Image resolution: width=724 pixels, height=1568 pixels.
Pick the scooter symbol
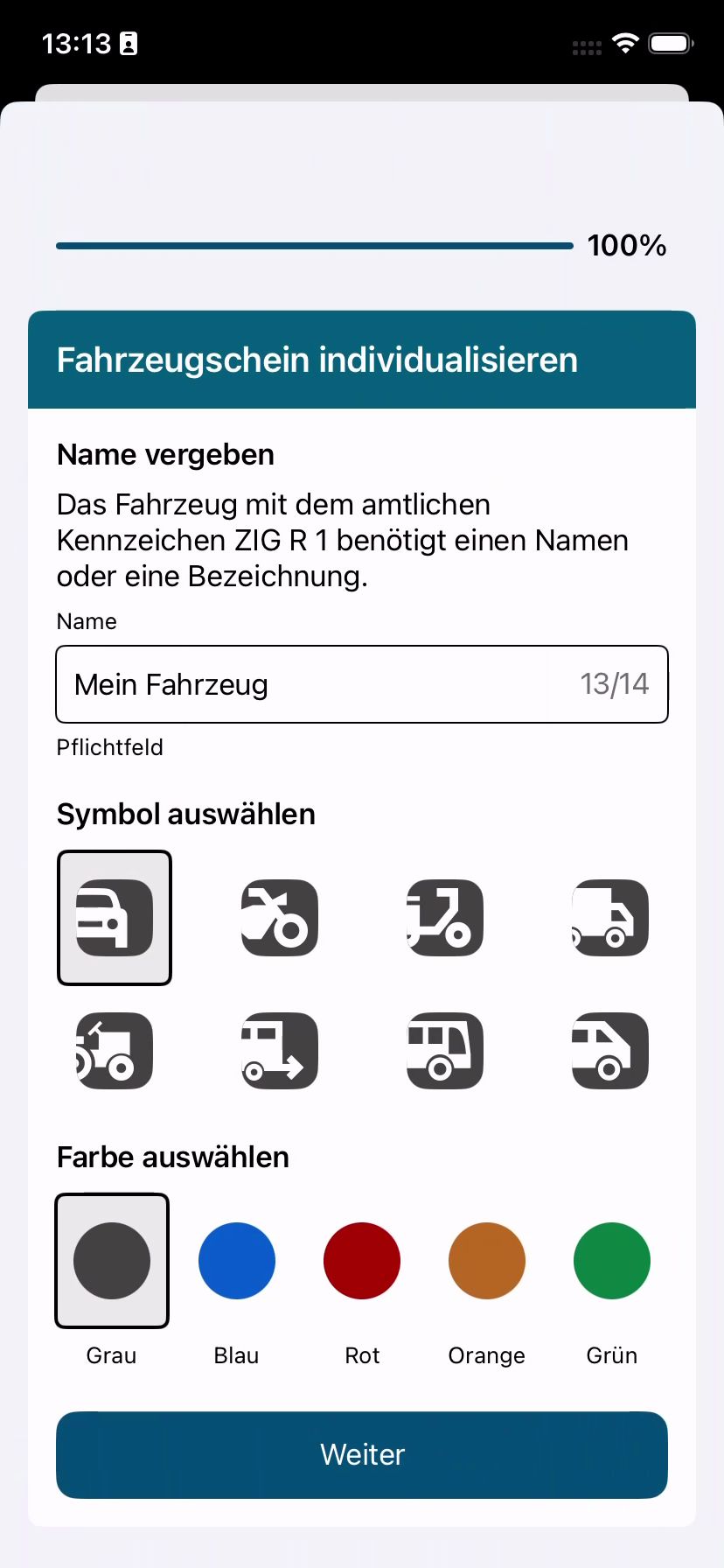pyautogui.click(x=445, y=918)
